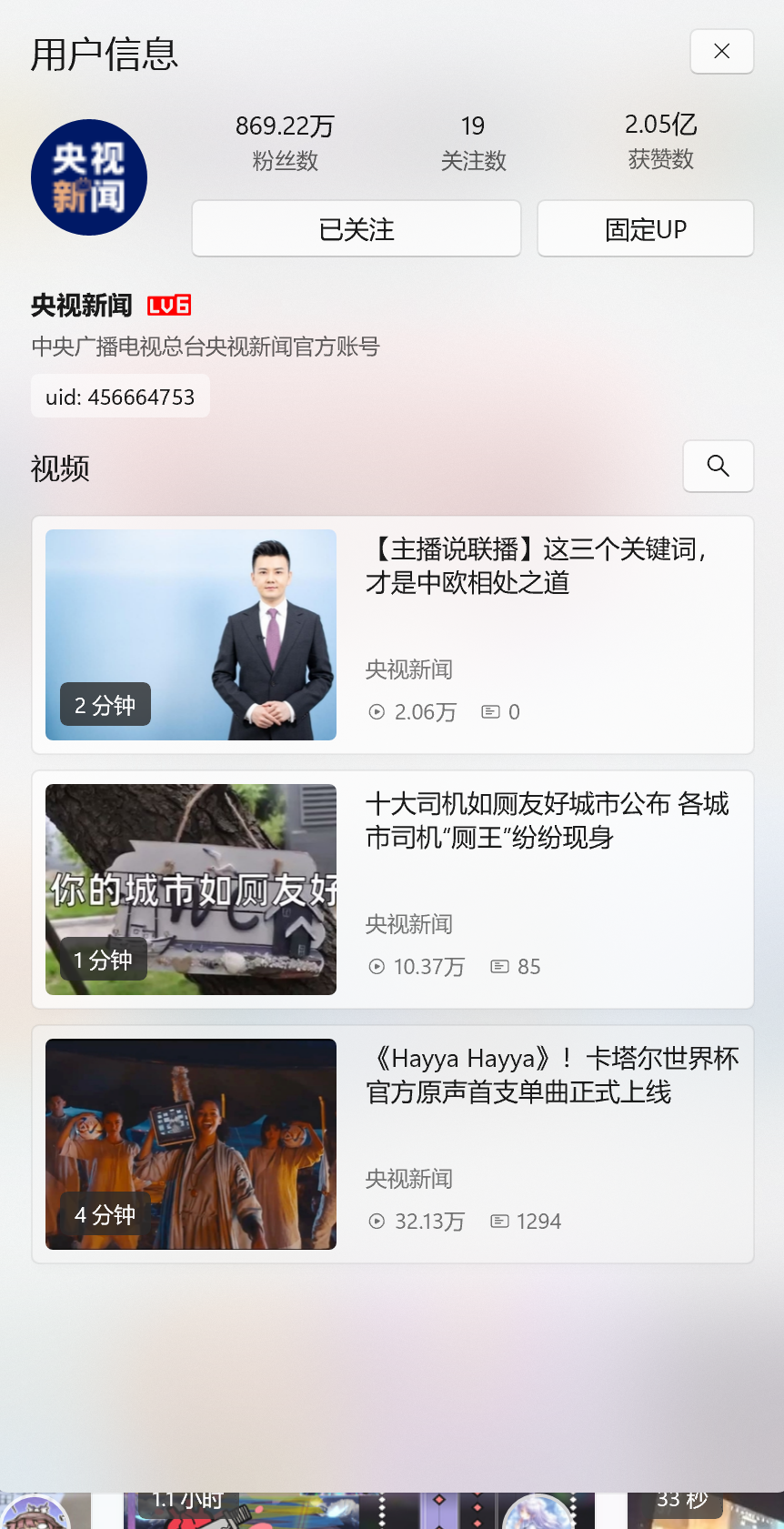
Task: Open the 关注数 following list
Action: (473, 141)
